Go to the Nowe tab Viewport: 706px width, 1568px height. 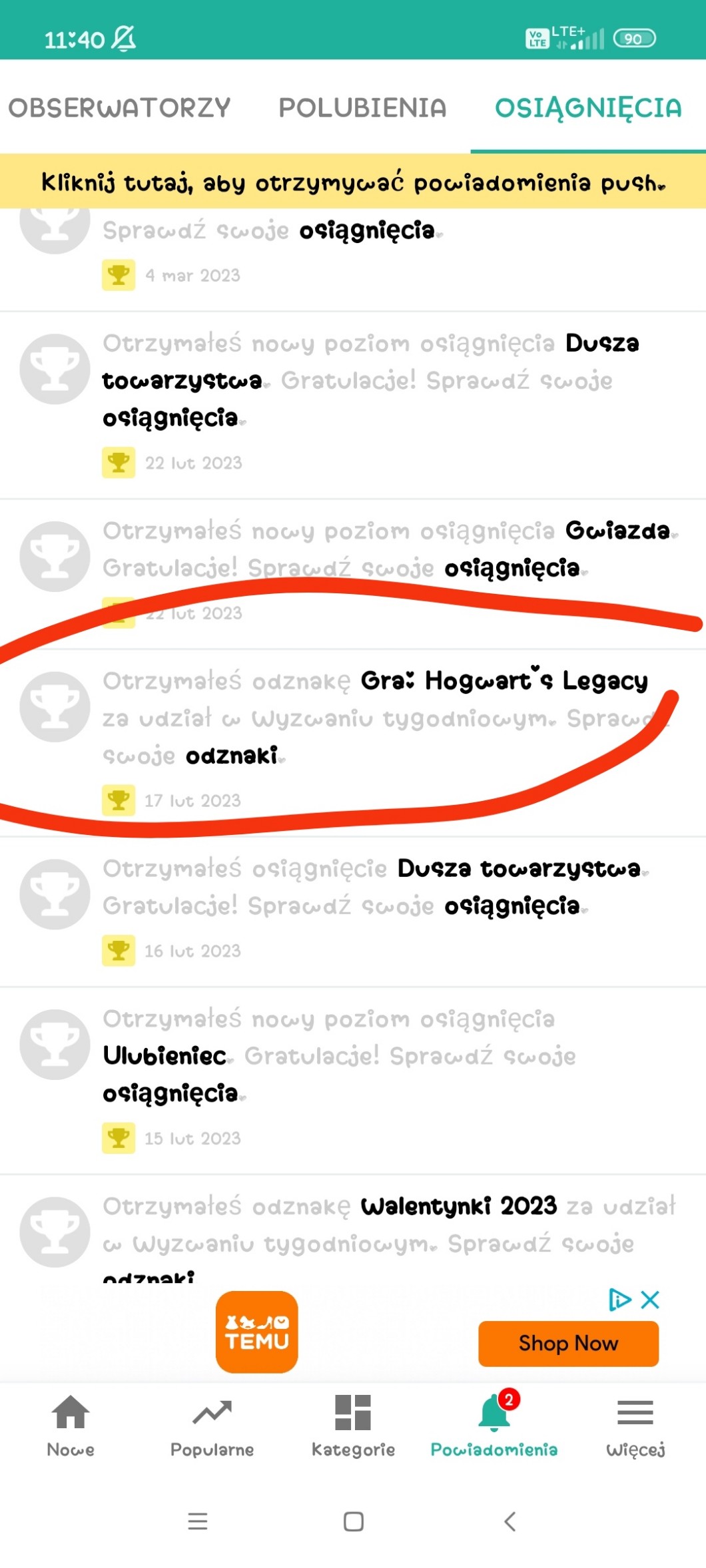pyautogui.click(x=71, y=1425)
